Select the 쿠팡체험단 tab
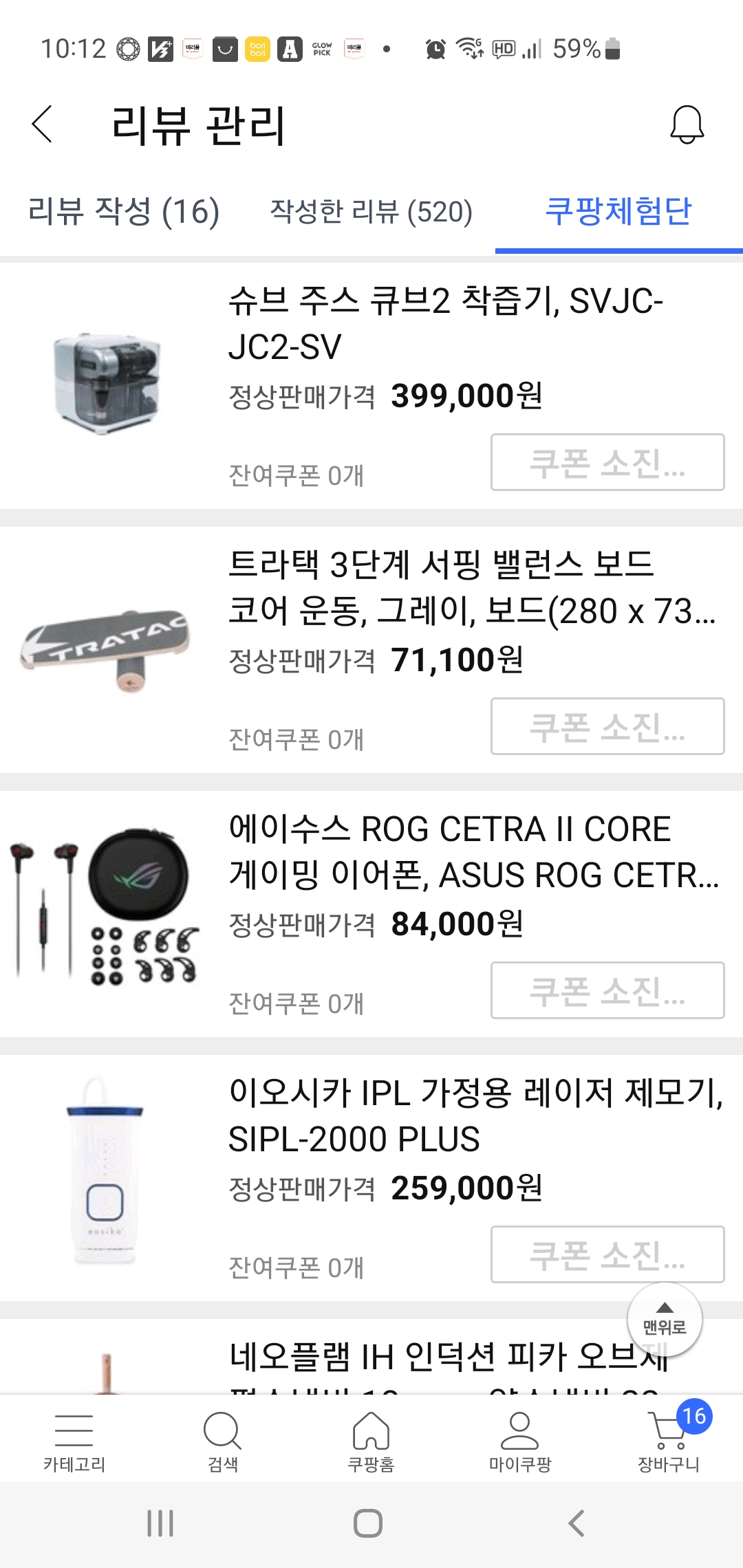The height and width of the screenshot is (1568, 743). [618, 211]
